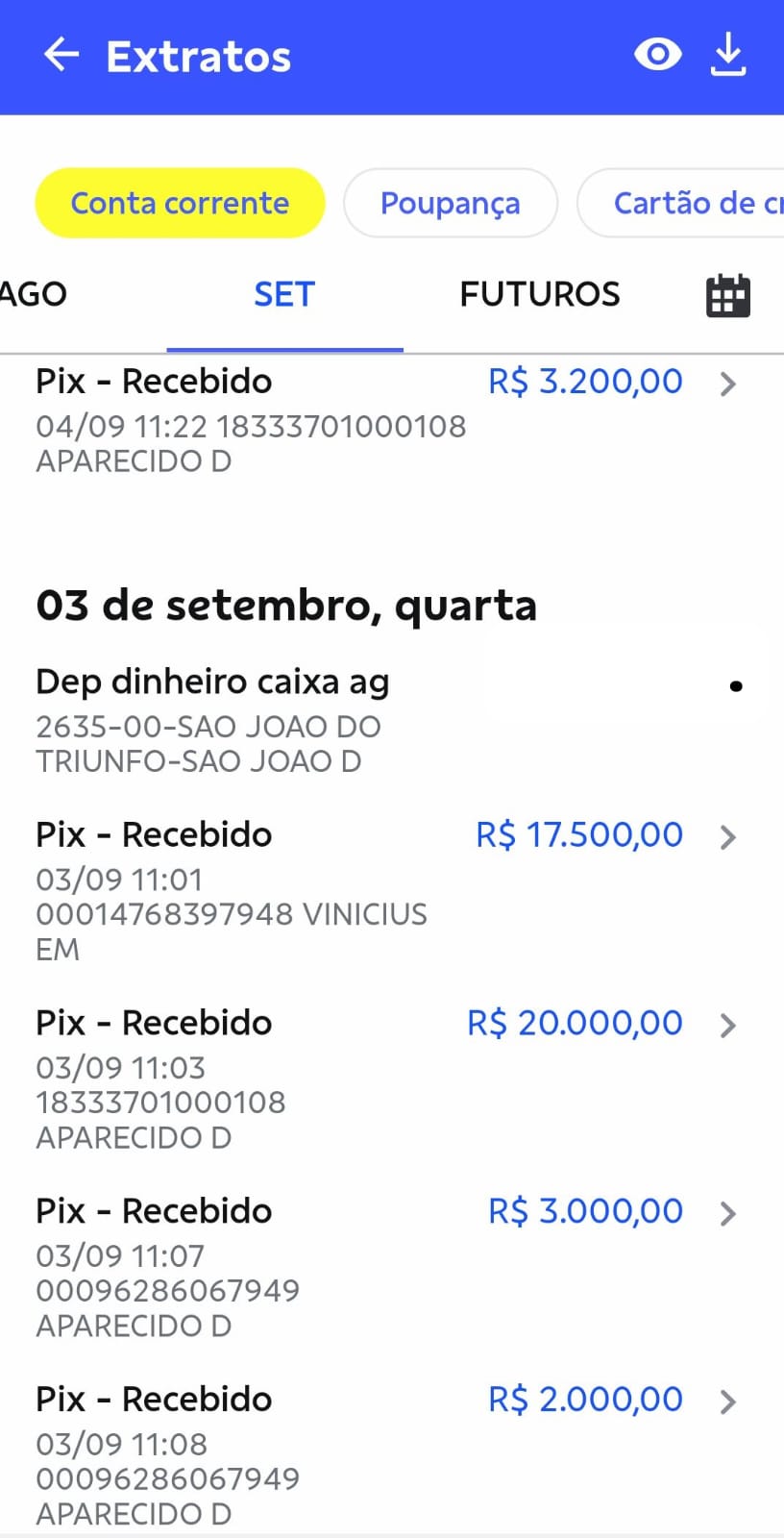The image size is (784, 1538).
Task: Switch to the AGO month tab
Action: 33,294
